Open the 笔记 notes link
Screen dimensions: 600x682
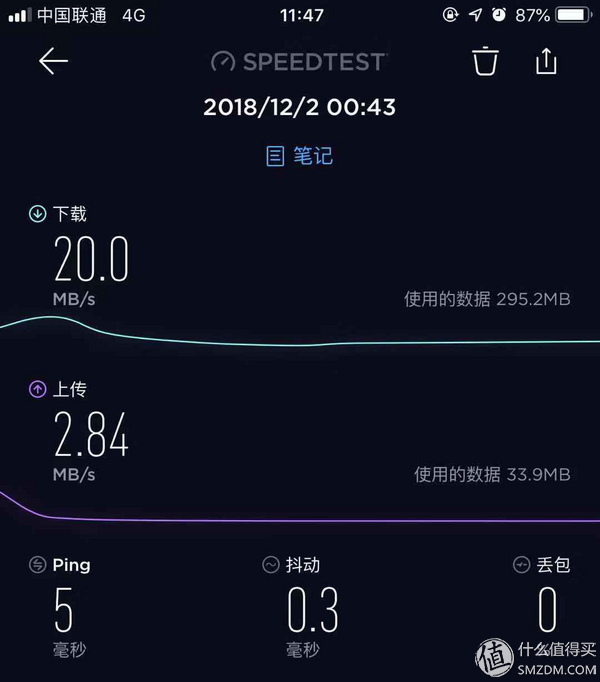(x=299, y=156)
